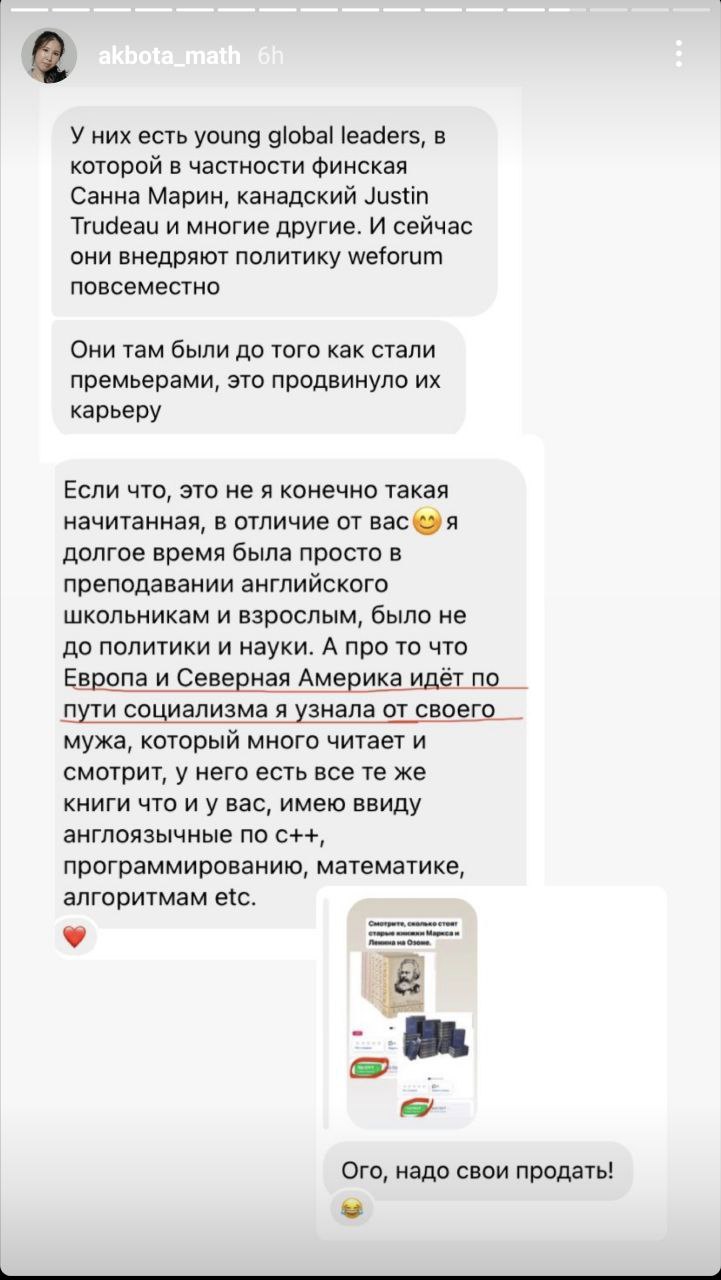Open akbota_math profile picture
This screenshot has width=721, height=1280.
click(50, 56)
